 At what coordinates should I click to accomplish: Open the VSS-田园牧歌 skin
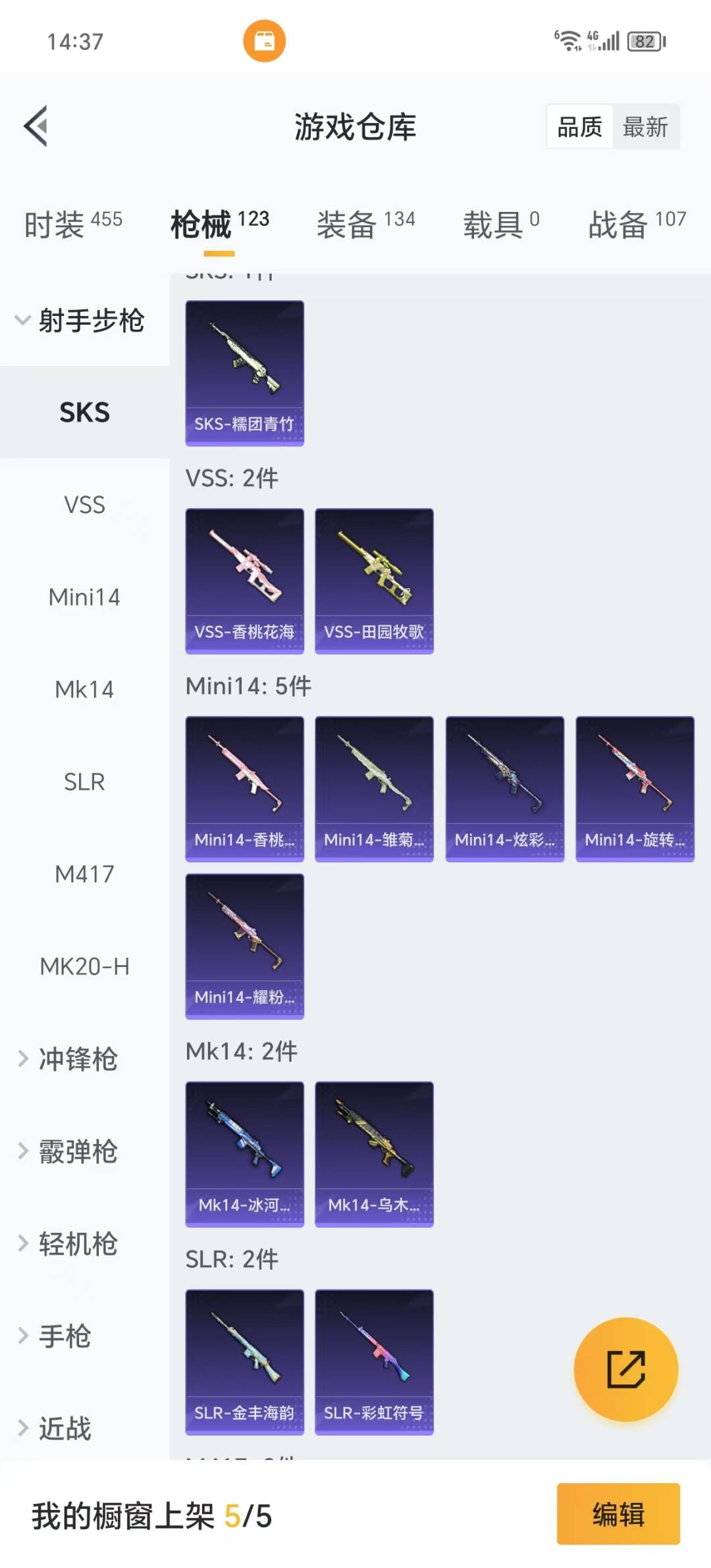[x=374, y=581]
